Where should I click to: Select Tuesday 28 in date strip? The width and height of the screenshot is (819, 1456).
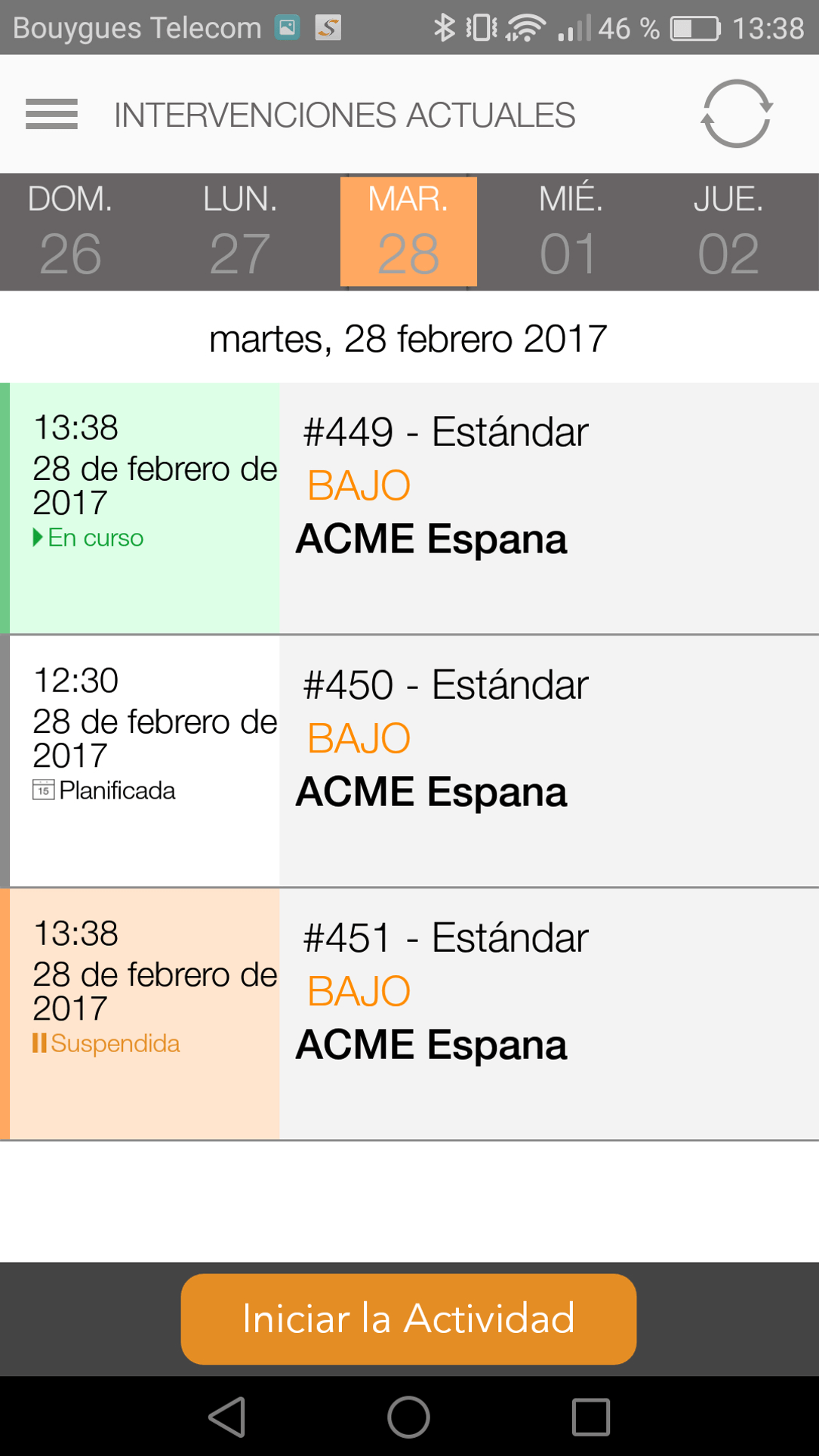[x=408, y=232]
